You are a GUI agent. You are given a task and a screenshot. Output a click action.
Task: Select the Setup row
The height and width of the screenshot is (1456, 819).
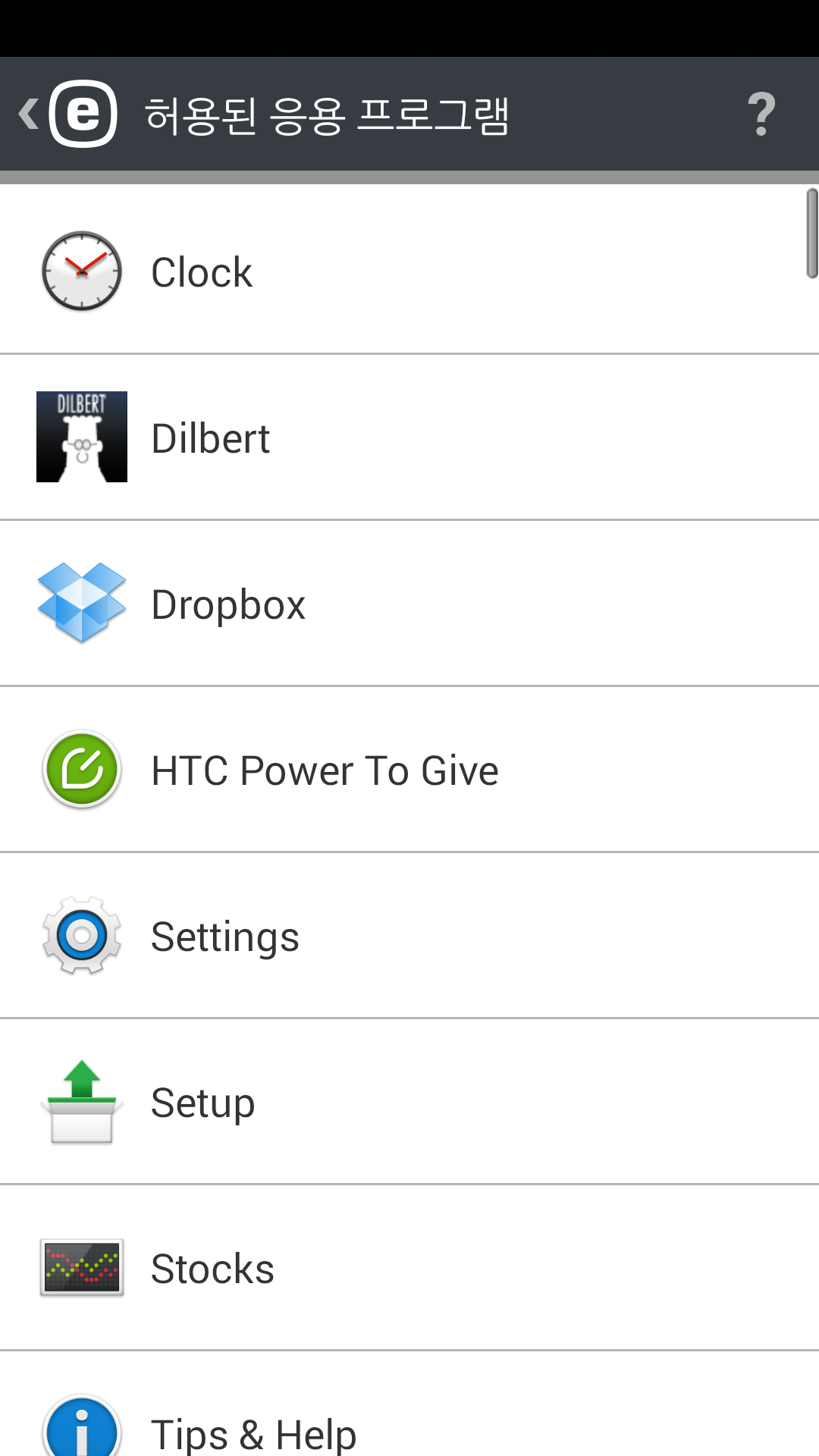(409, 1102)
